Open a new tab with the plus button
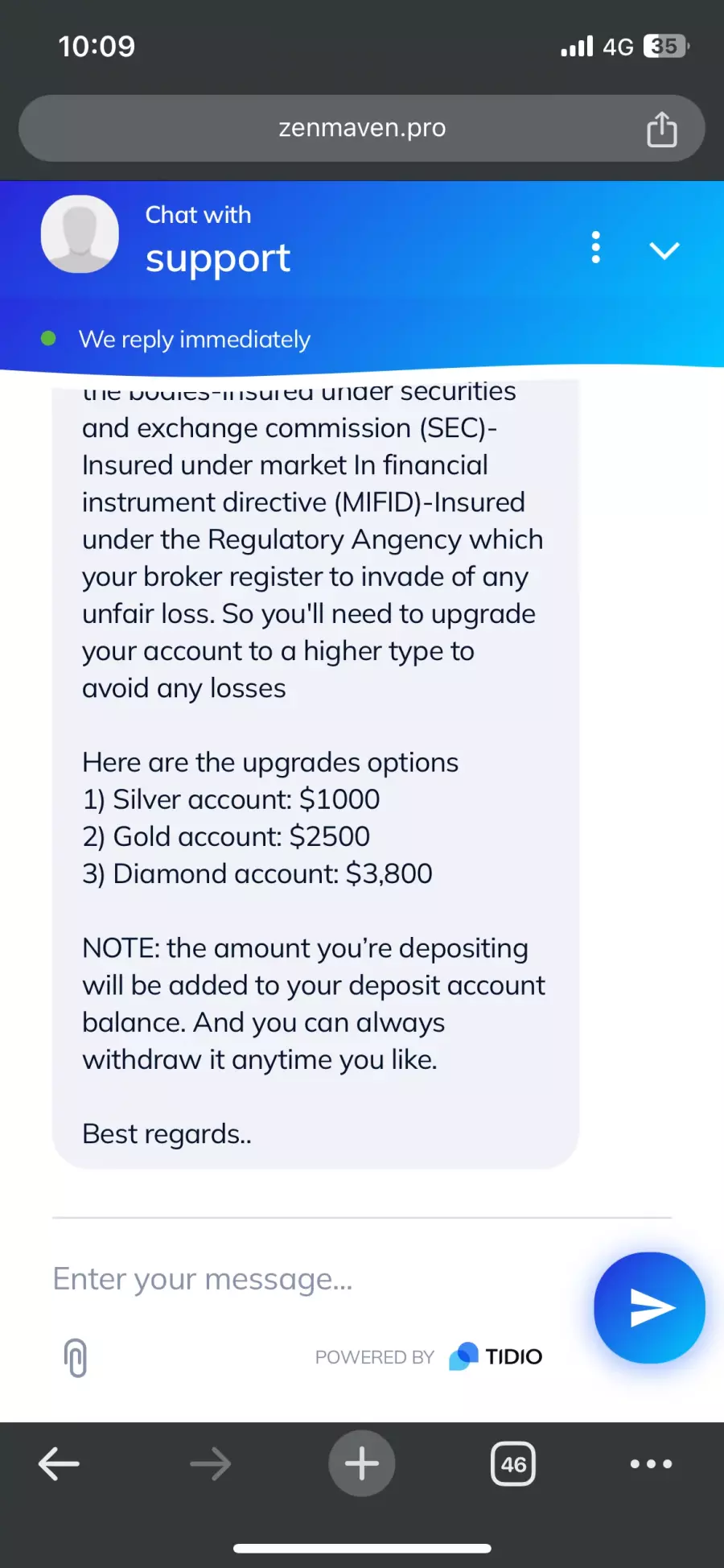The image size is (724, 1568). click(362, 1463)
